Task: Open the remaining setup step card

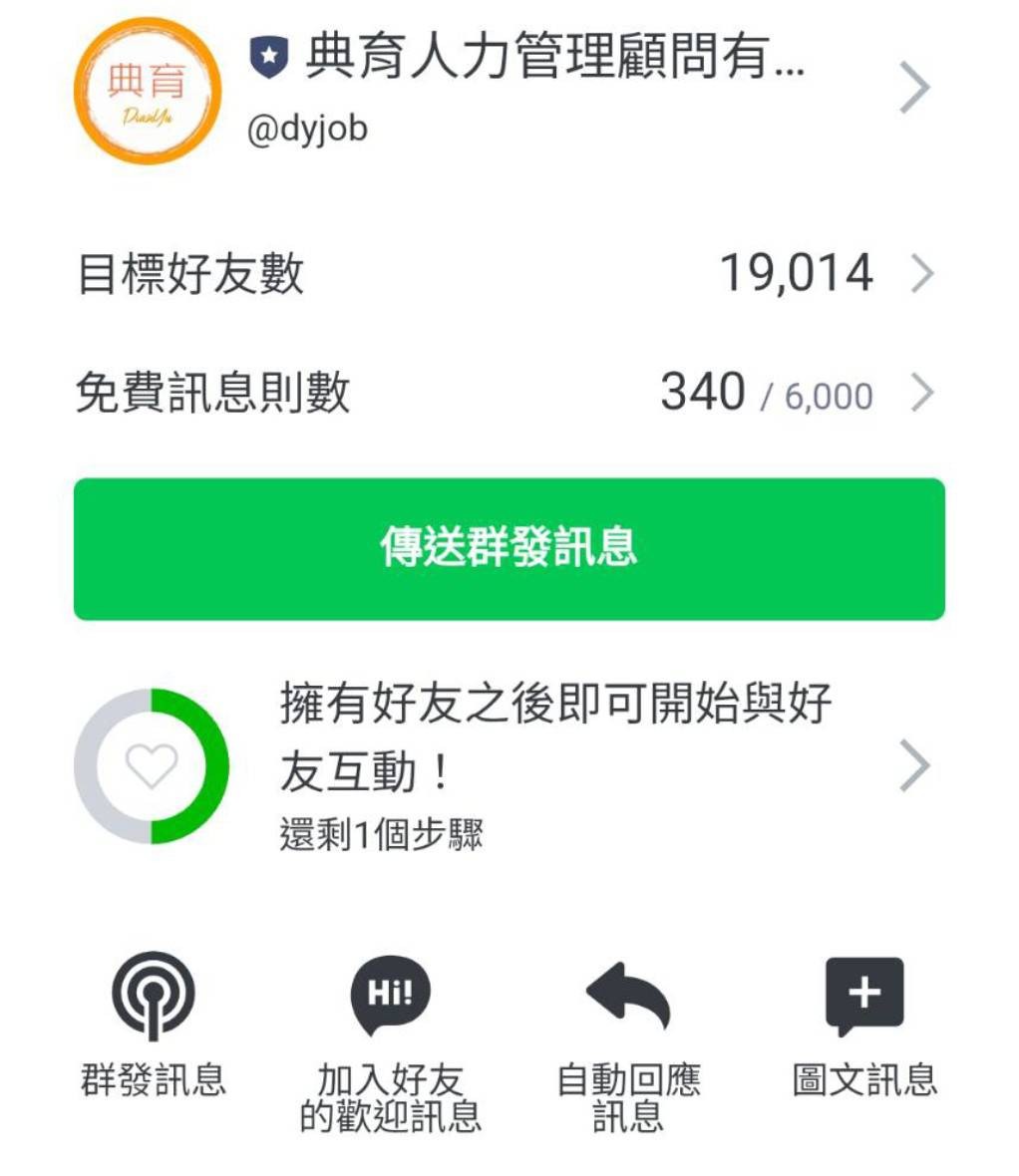Action: 507,765
